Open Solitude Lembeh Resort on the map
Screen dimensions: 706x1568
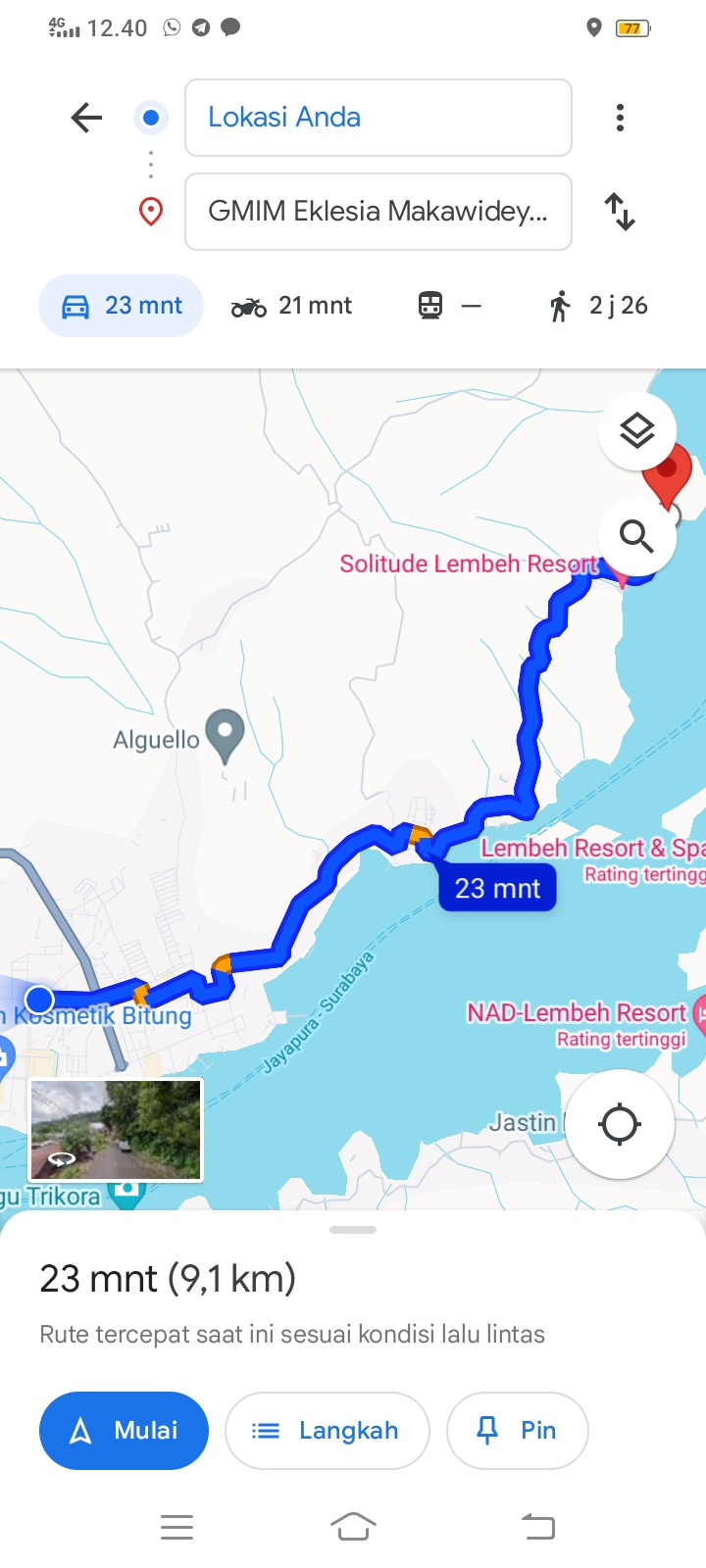click(x=468, y=564)
